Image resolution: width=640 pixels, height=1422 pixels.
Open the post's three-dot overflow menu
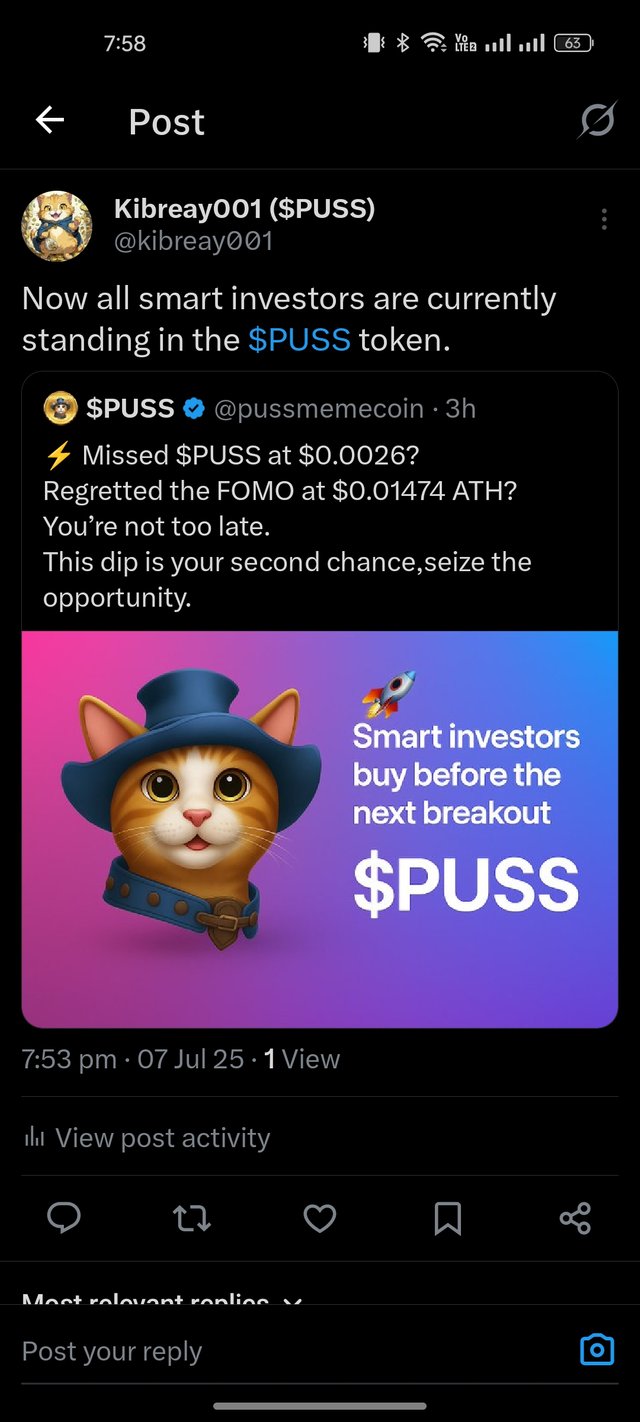point(603,220)
